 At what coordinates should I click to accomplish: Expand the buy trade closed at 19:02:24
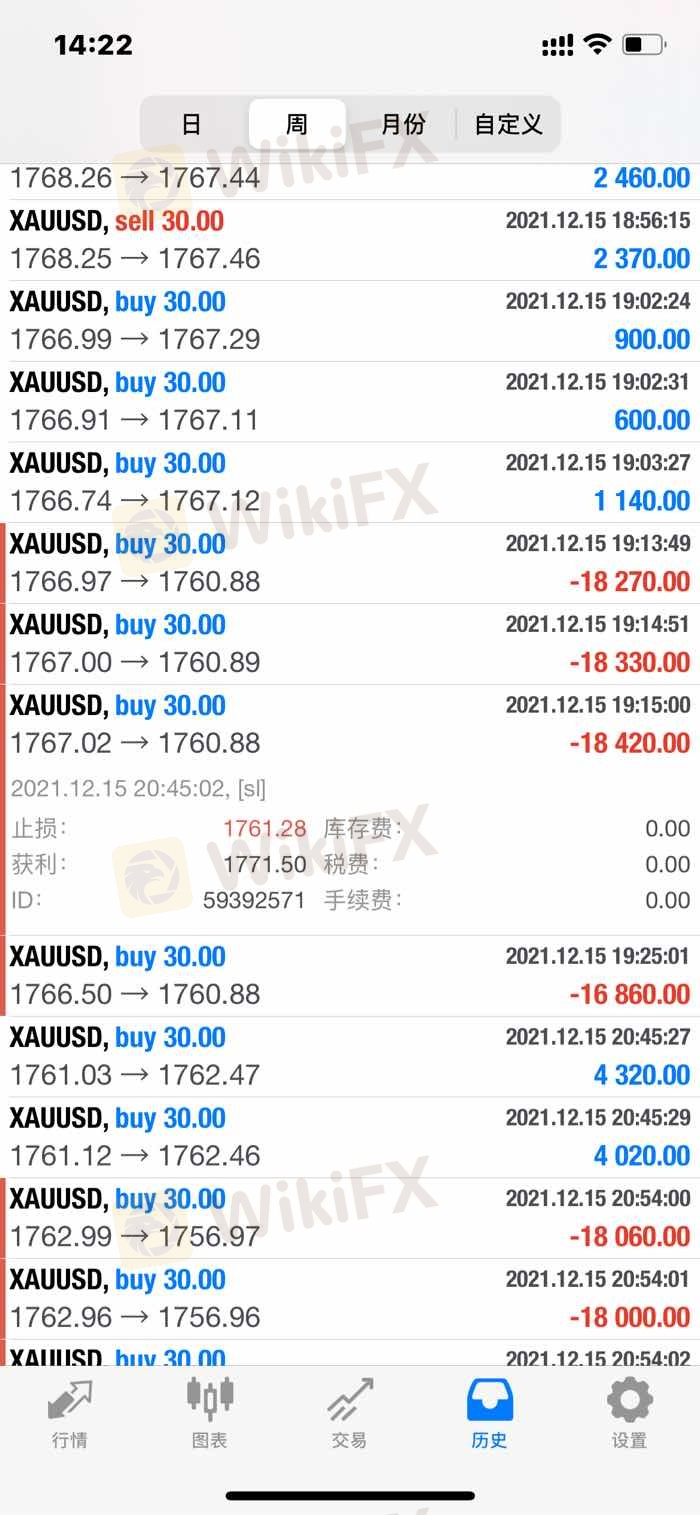(350, 321)
